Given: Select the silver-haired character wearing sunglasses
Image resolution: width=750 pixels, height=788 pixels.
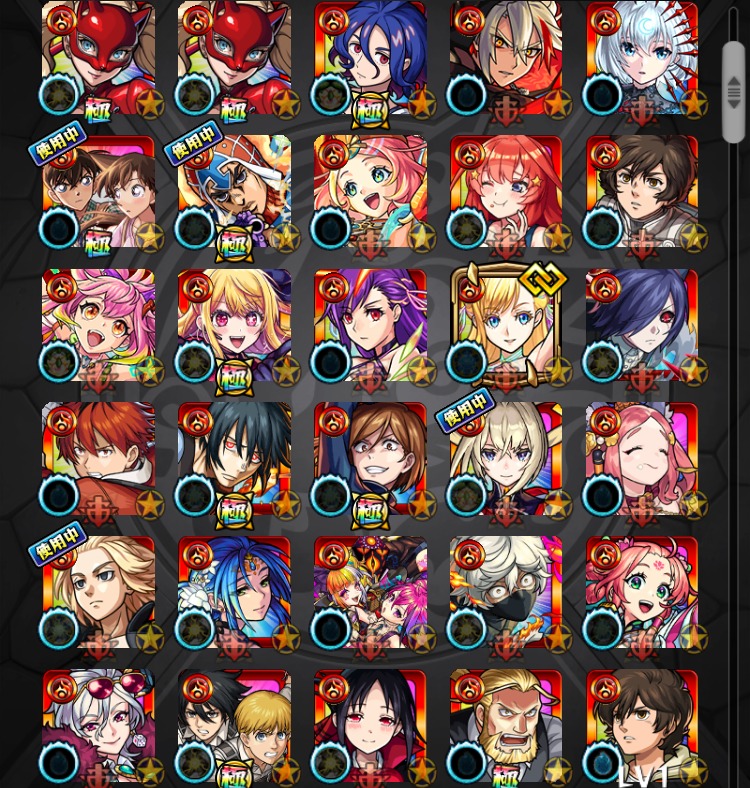Looking at the screenshot, I should [x=98, y=726].
